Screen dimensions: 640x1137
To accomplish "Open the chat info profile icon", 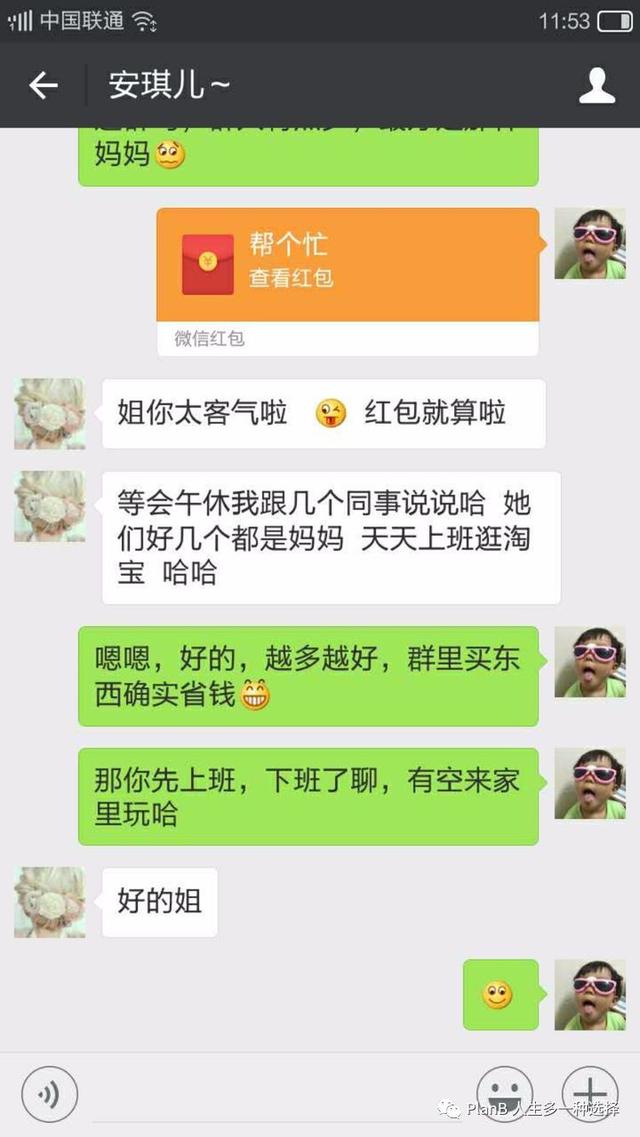I will (x=597, y=86).
